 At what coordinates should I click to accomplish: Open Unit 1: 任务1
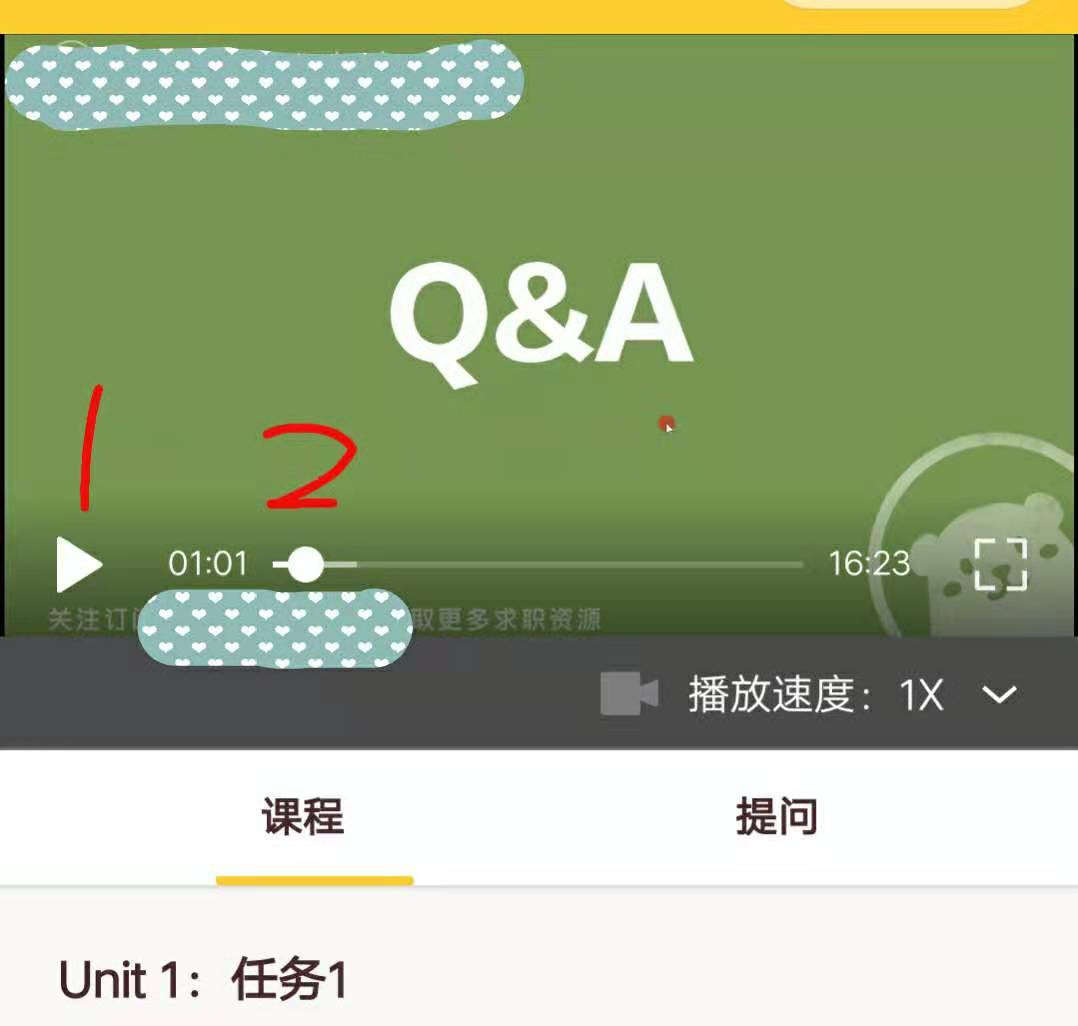pyautogui.click(x=203, y=980)
